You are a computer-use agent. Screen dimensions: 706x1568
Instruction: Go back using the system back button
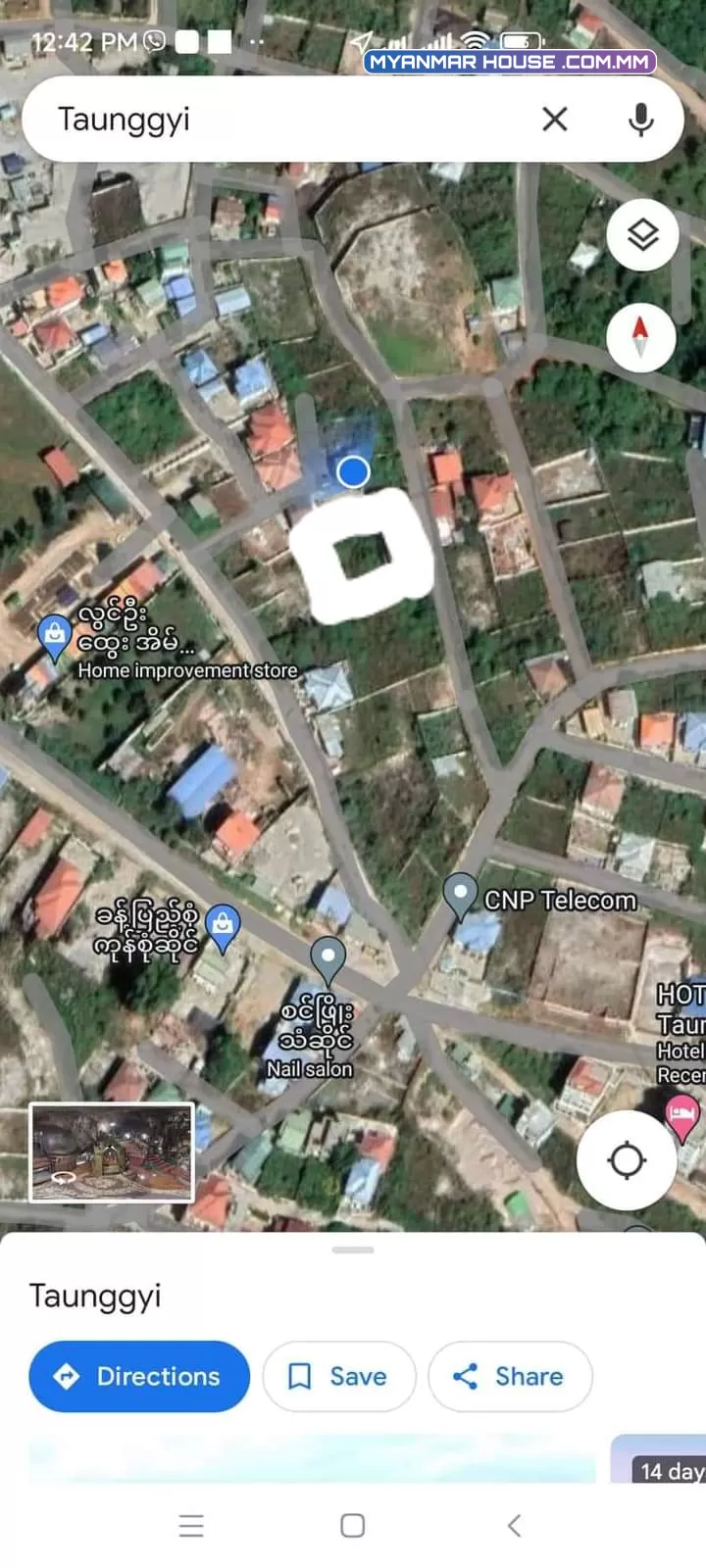click(x=514, y=1525)
